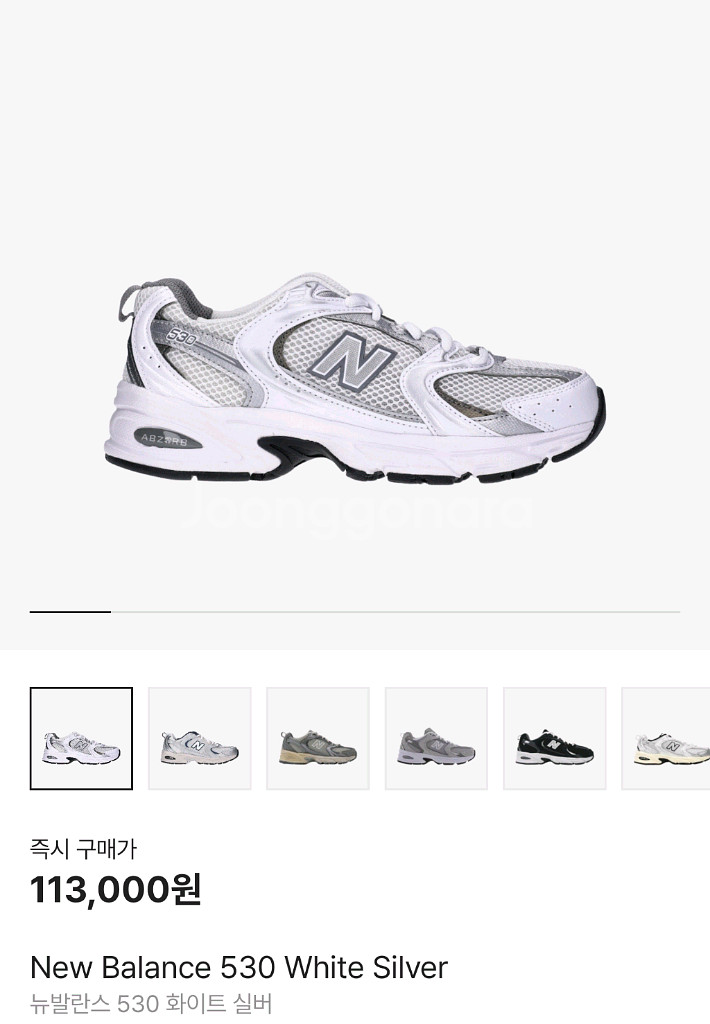Choose the dark gray sneaker with tan sole

pos(318,739)
